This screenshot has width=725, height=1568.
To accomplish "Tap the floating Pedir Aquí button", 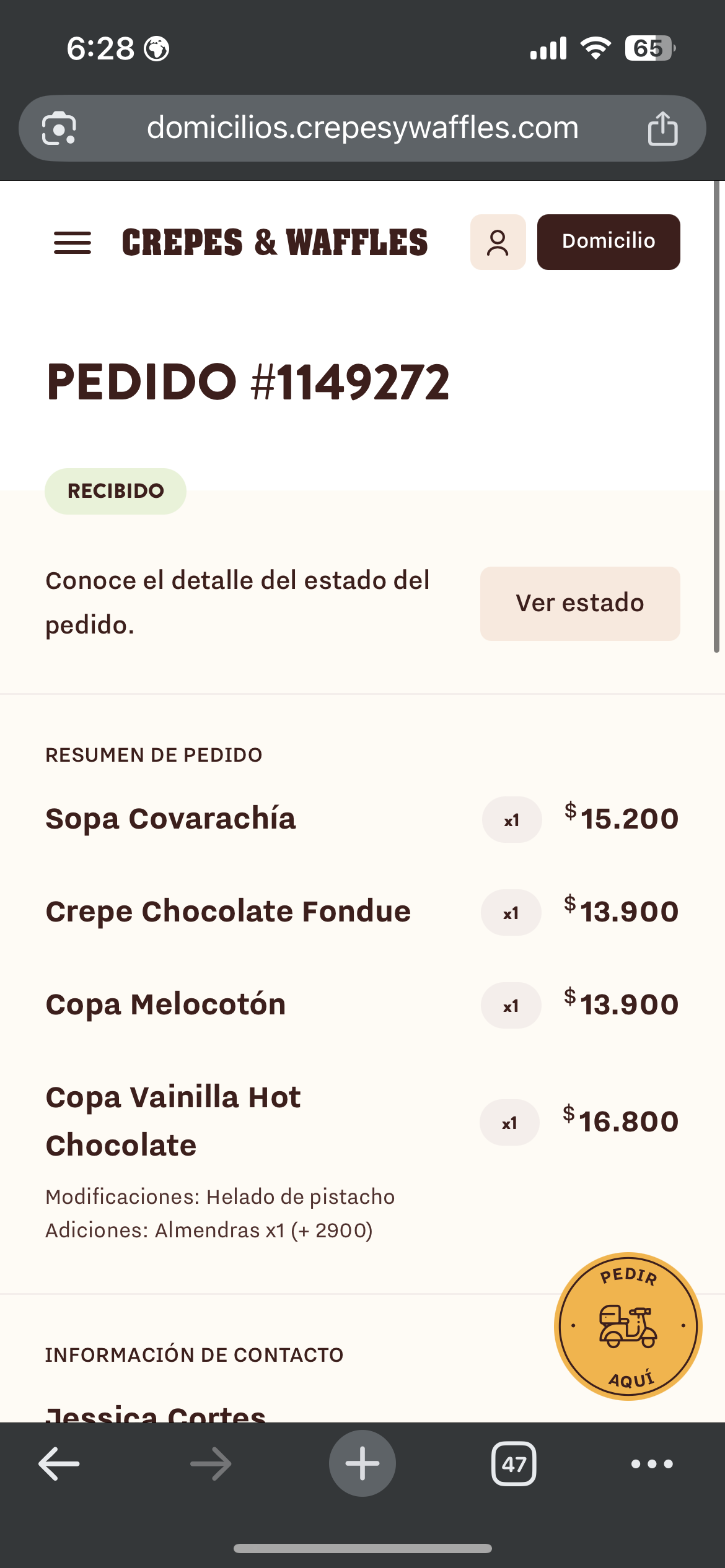I will [x=628, y=1326].
